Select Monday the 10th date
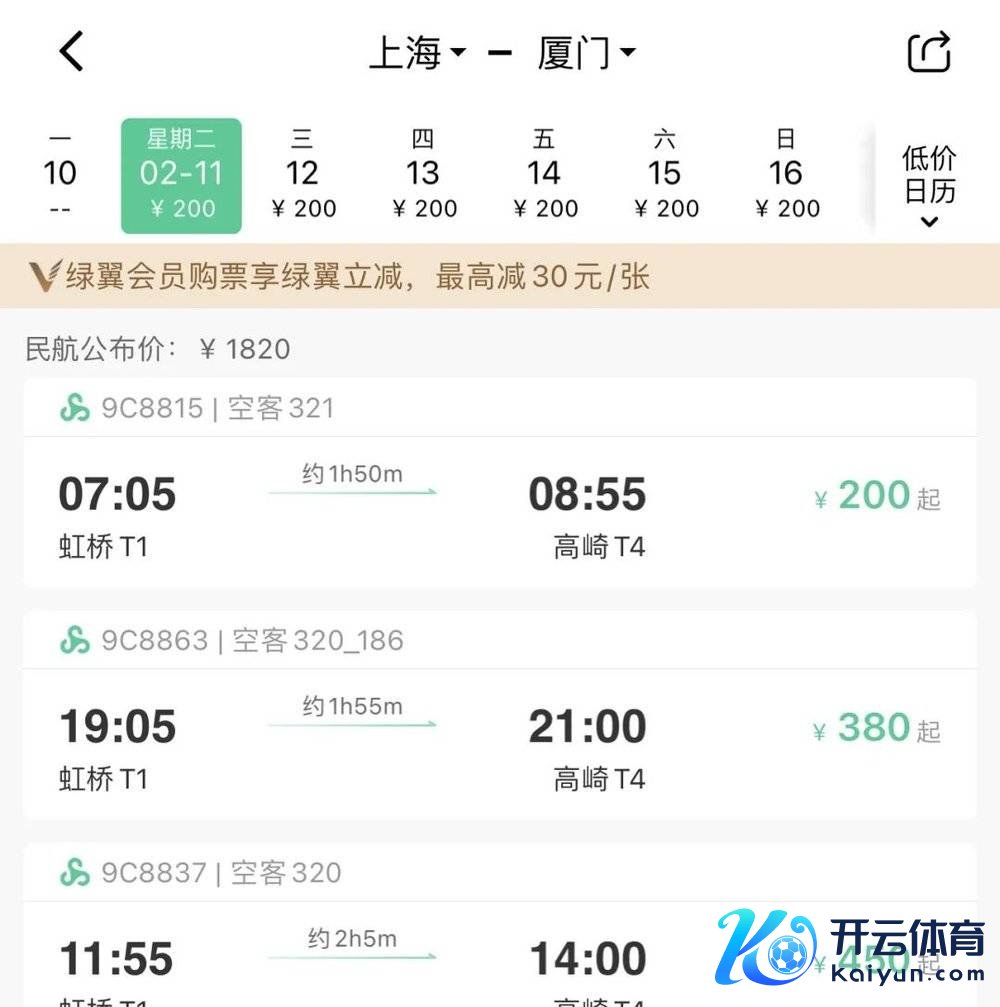Image resolution: width=1000 pixels, height=1007 pixels. click(60, 176)
